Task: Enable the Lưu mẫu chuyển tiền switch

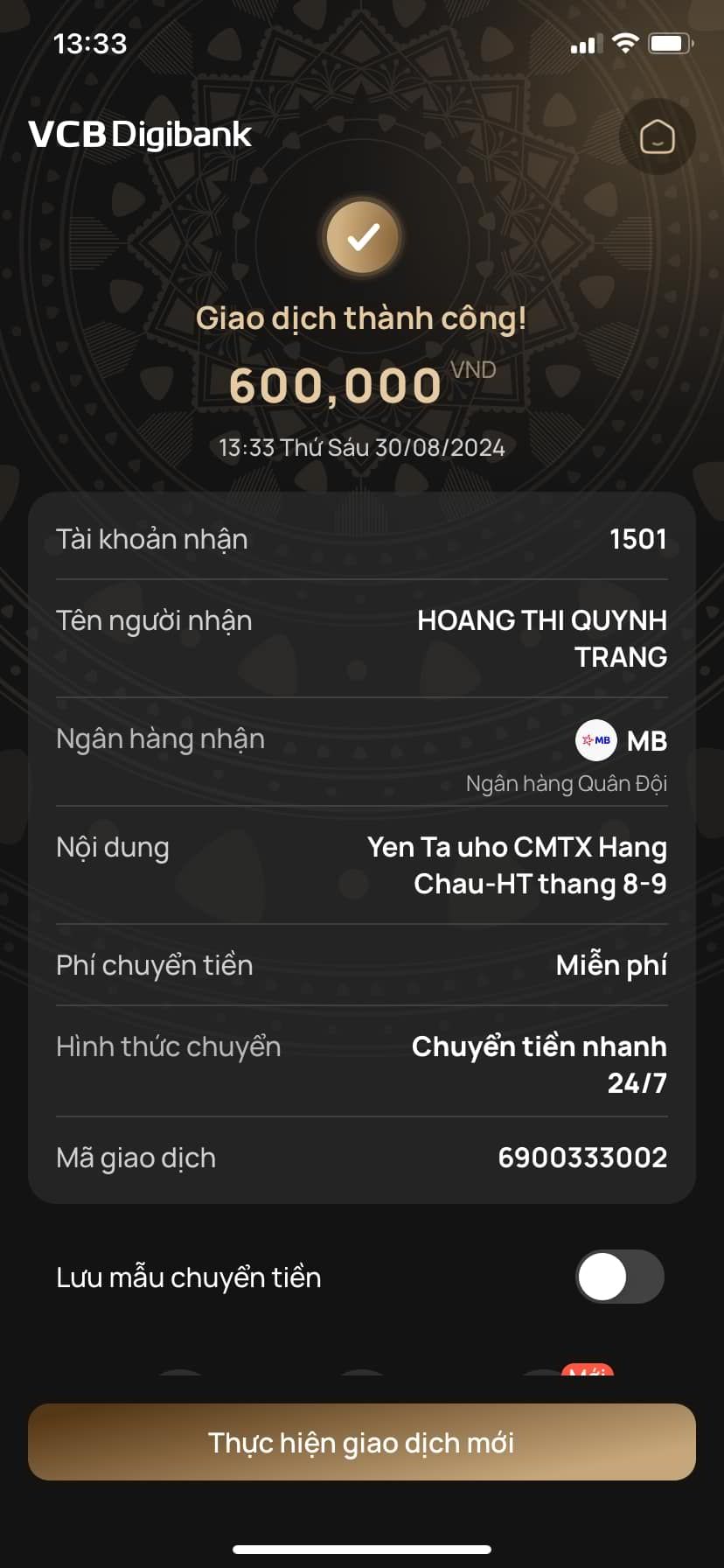Action: click(x=619, y=1277)
